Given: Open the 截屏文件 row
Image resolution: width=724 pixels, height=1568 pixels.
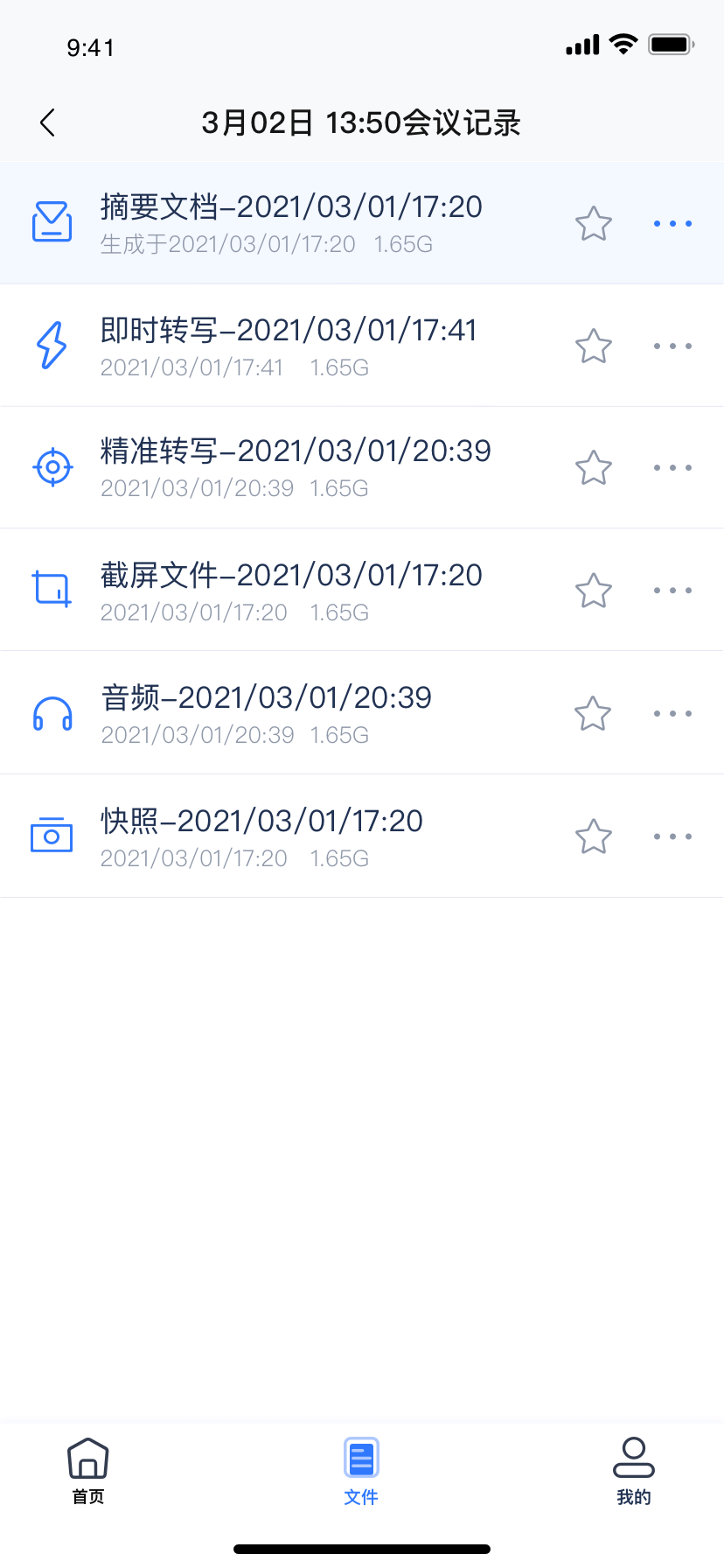Looking at the screenshot, I should click(362, 590).
